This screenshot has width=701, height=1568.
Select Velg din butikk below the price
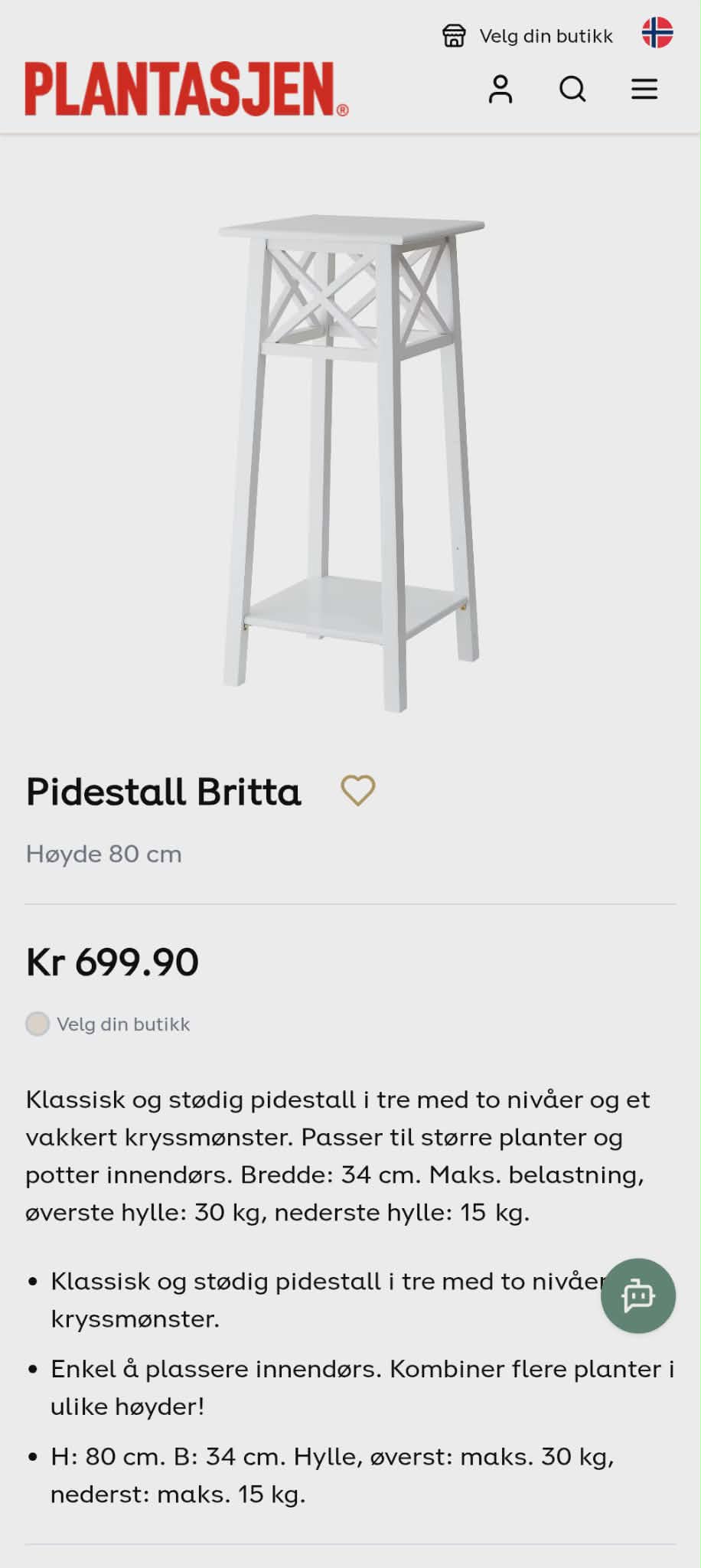click(108, 1024)
